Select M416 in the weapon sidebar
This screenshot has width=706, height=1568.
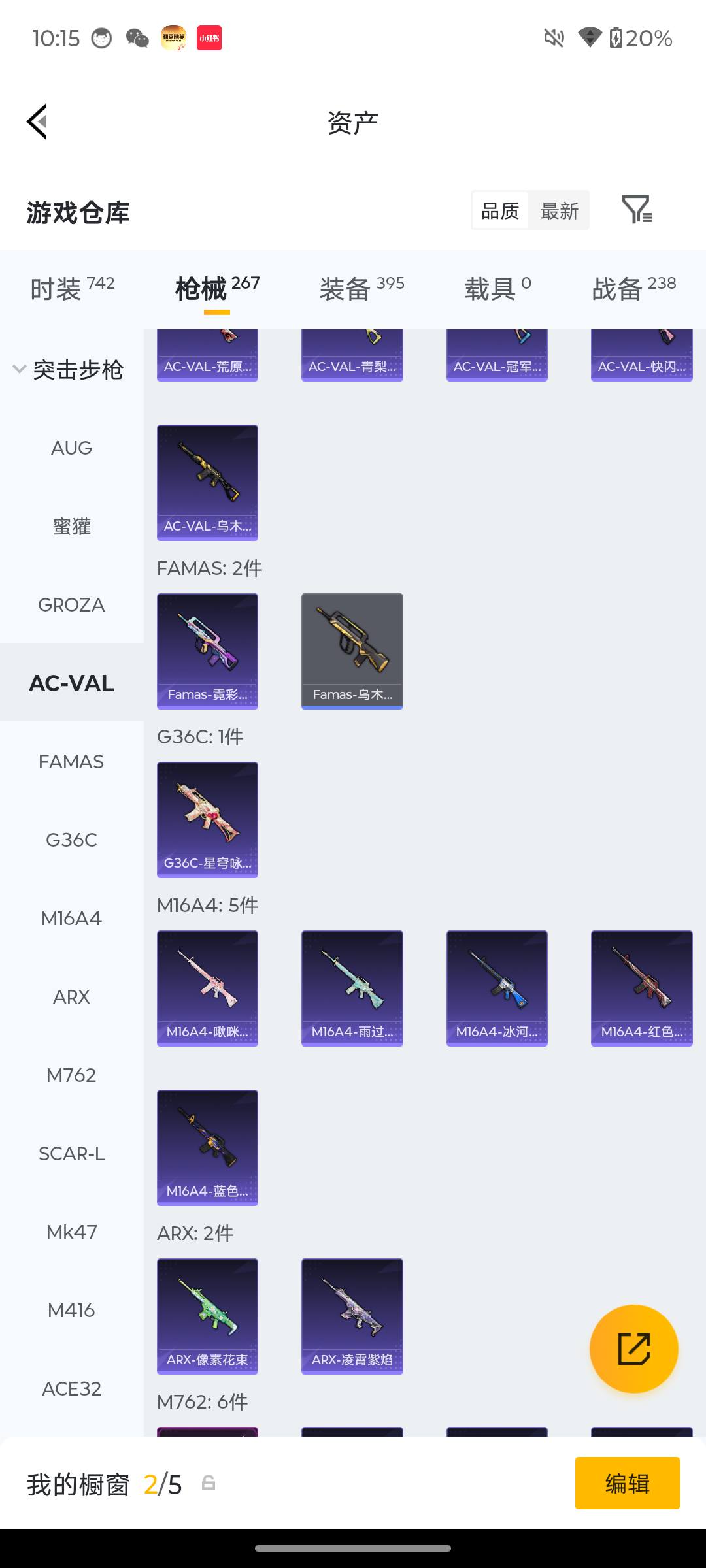pos(72,1310)
